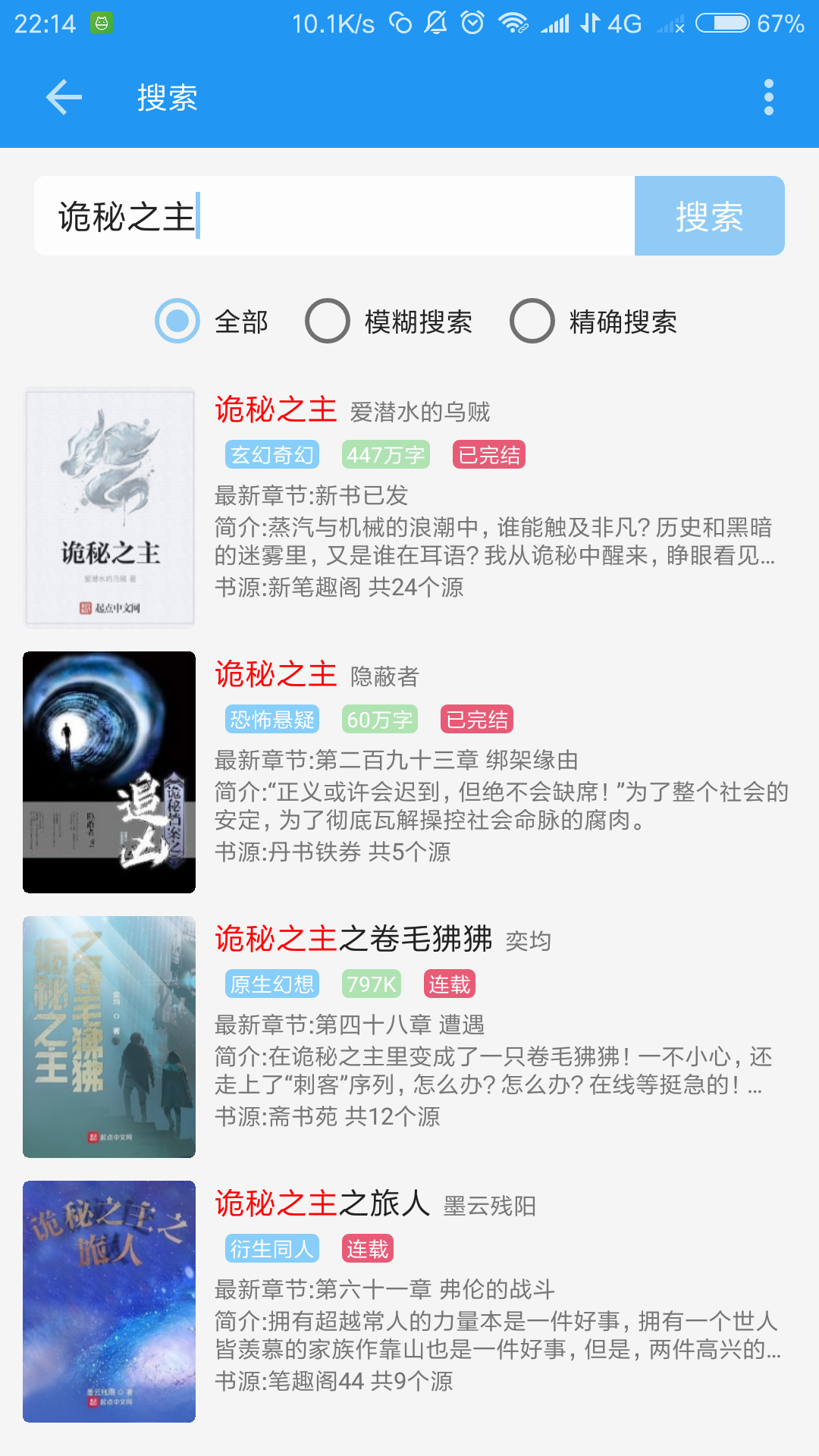Select the 全部 search option

(177, 322)
